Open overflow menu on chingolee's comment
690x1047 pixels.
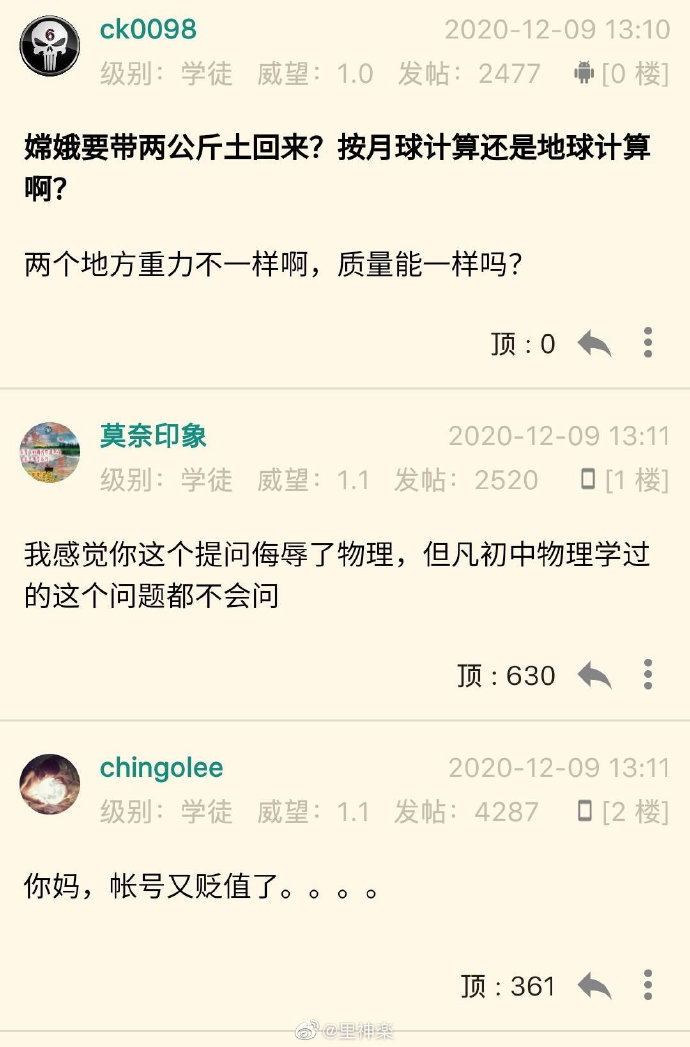tap(648, 986)
